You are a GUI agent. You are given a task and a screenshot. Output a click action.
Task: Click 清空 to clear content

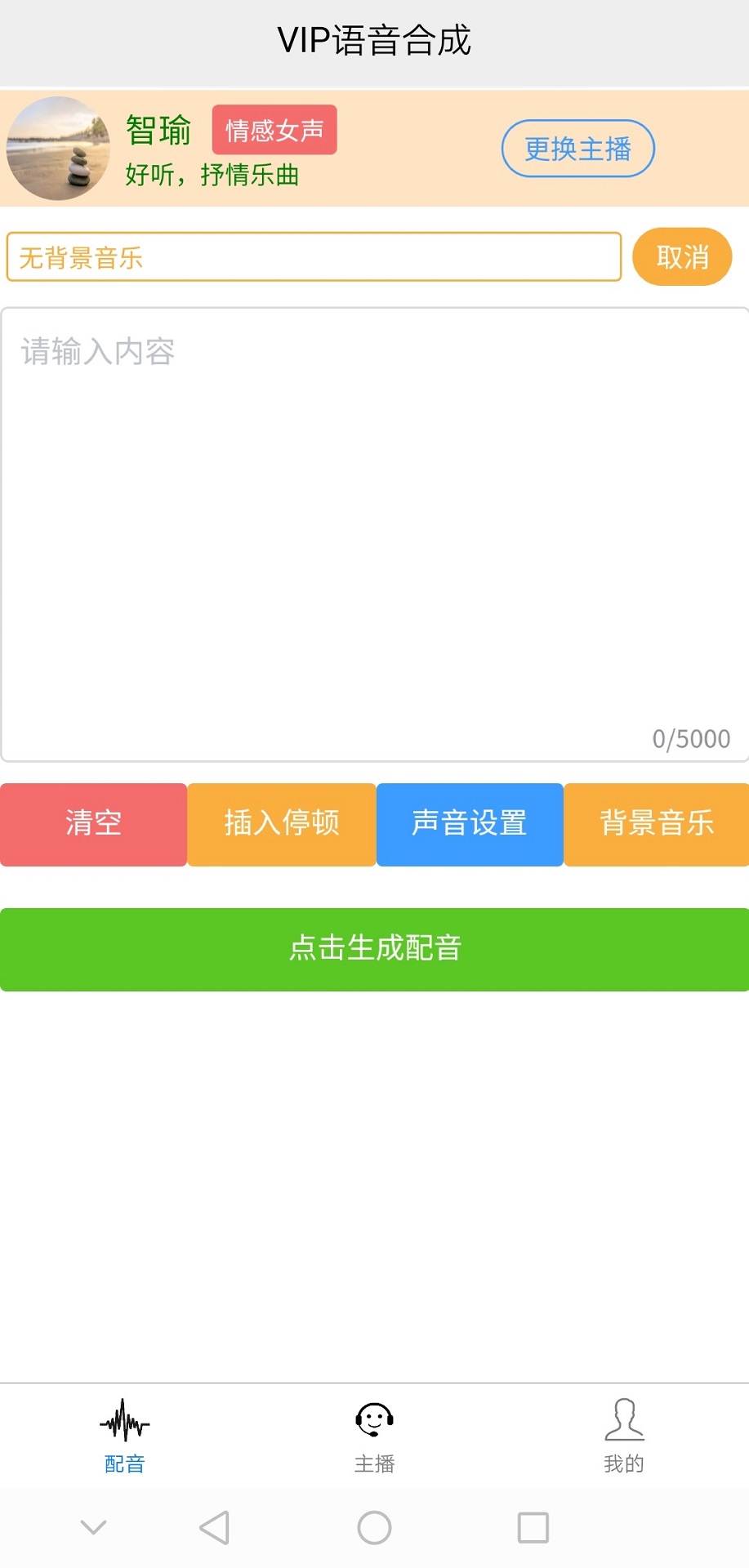[x=93, y=824]
